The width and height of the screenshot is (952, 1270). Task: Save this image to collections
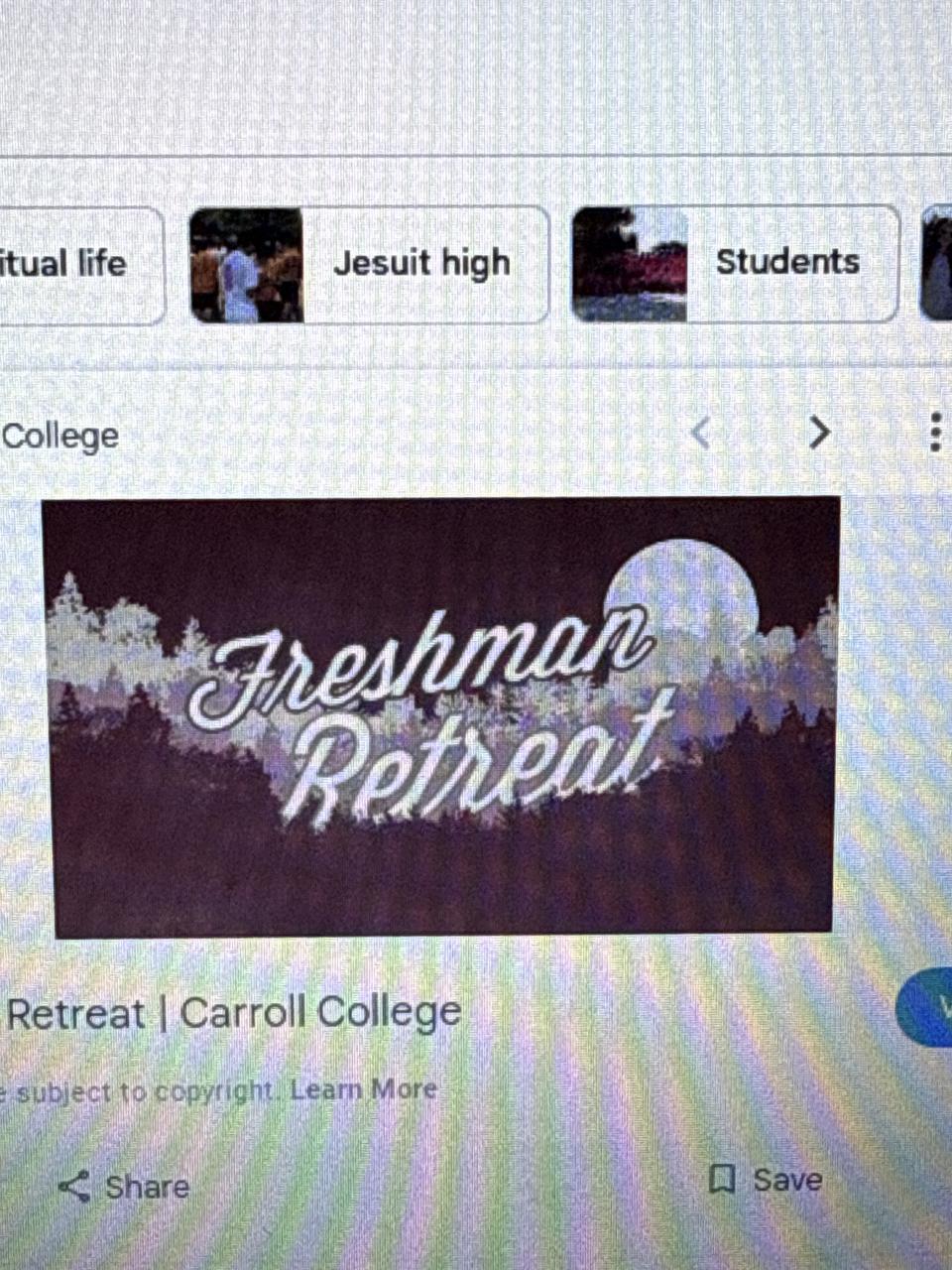767,1180
